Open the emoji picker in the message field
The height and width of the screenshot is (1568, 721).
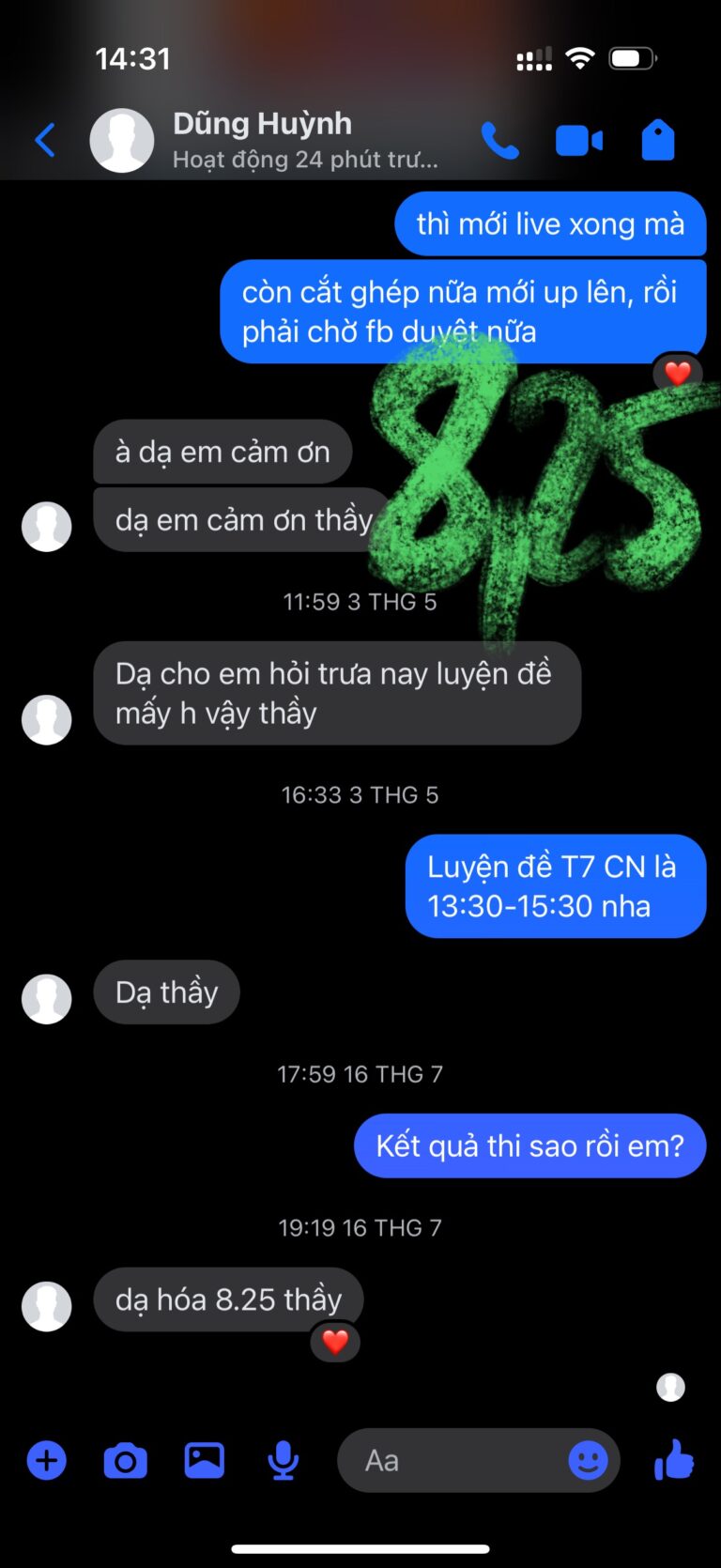point(588,1461)
